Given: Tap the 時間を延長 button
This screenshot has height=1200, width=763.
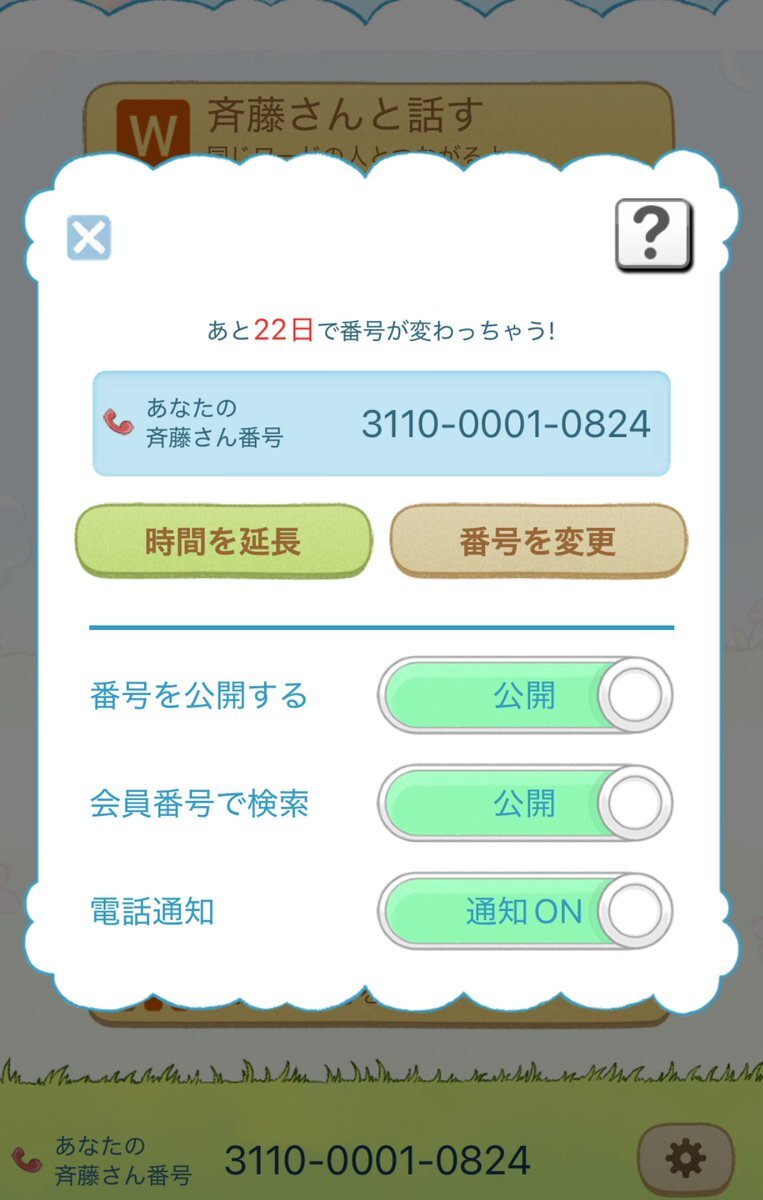Looking at the screenshot, I should (223, 541).
